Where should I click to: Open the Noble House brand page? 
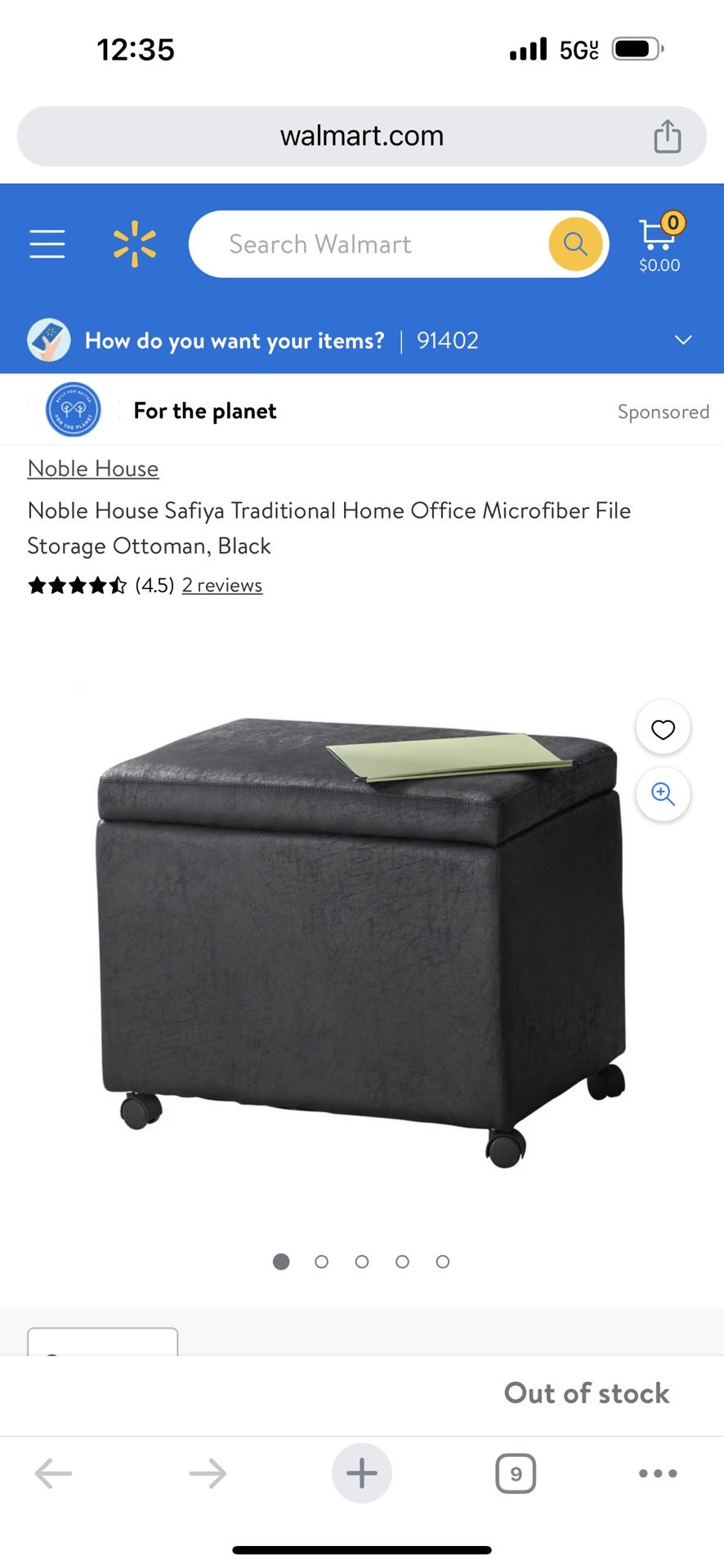(92, 468)
